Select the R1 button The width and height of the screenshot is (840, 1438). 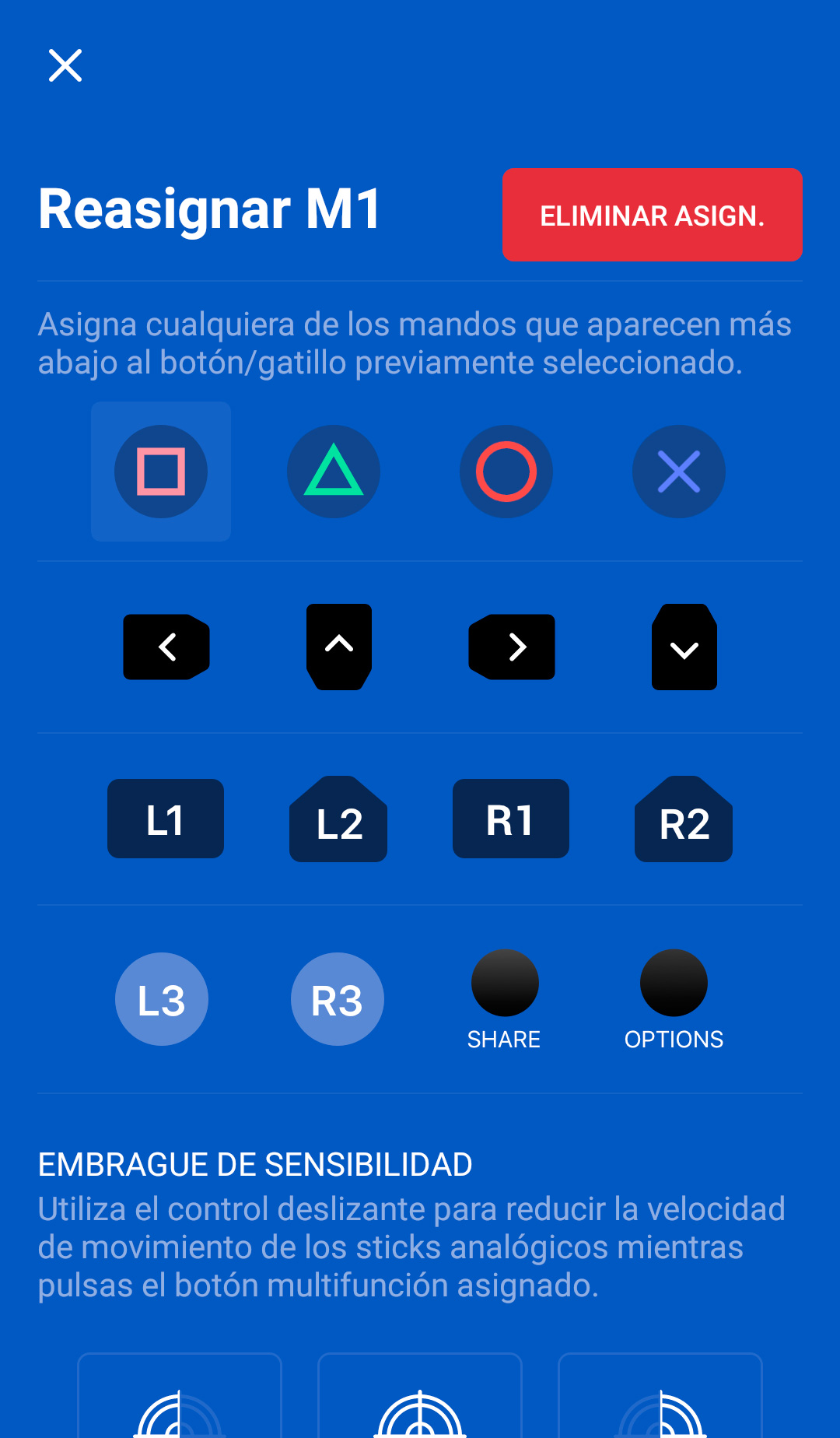[511, 819]
